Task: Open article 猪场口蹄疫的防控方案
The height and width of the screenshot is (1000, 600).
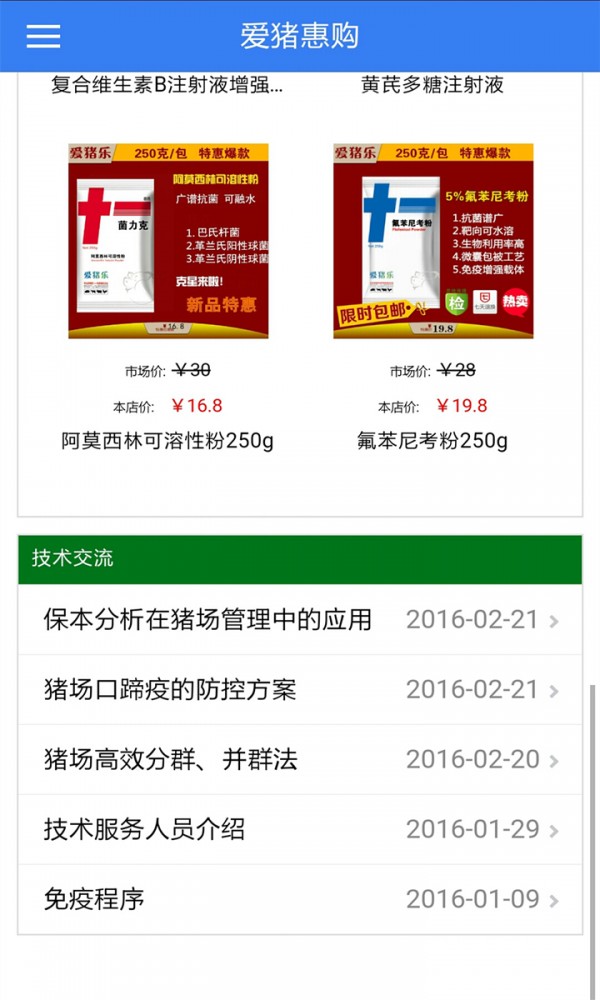Action: point(300,690)
